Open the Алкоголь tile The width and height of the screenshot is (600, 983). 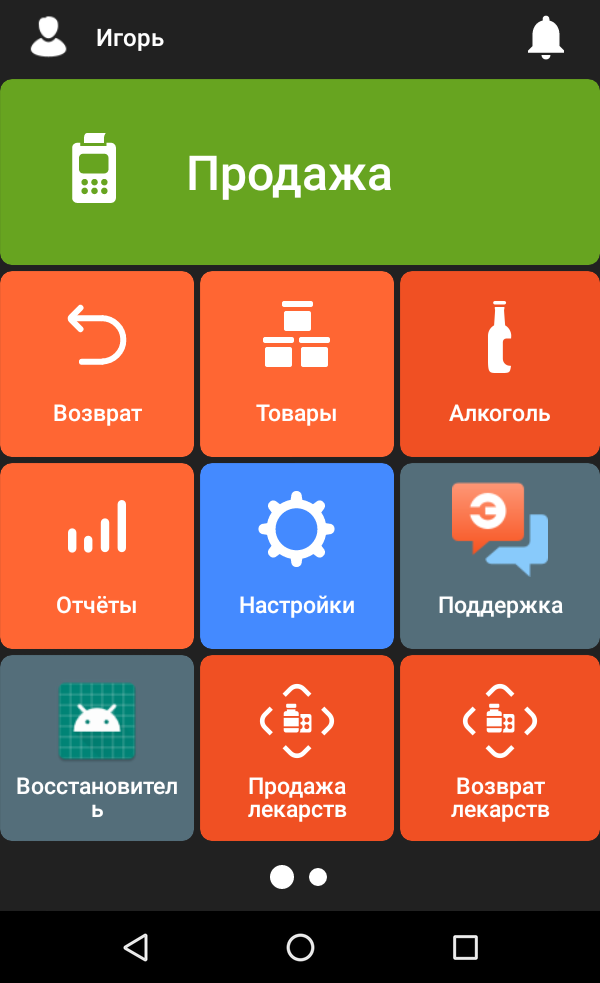(x=500, y=364)
